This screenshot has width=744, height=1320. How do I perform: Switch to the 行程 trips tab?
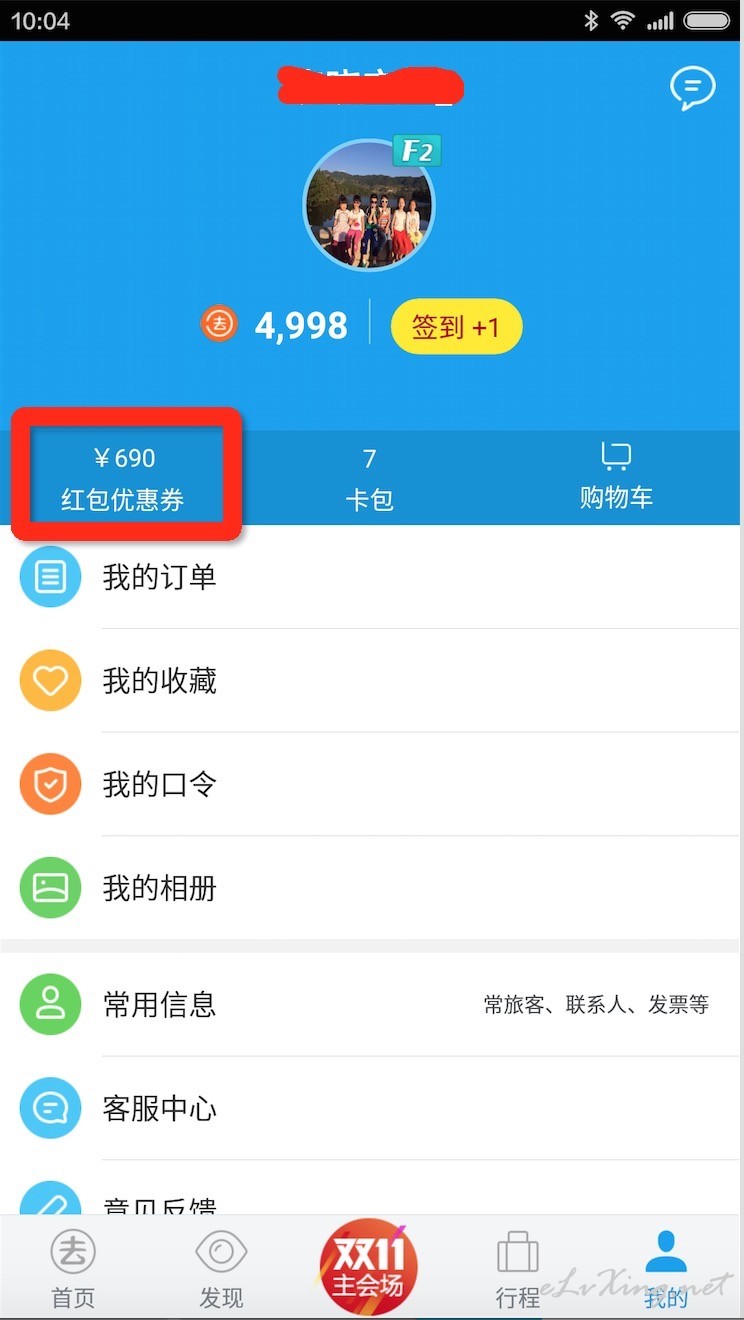point(518,1268)
